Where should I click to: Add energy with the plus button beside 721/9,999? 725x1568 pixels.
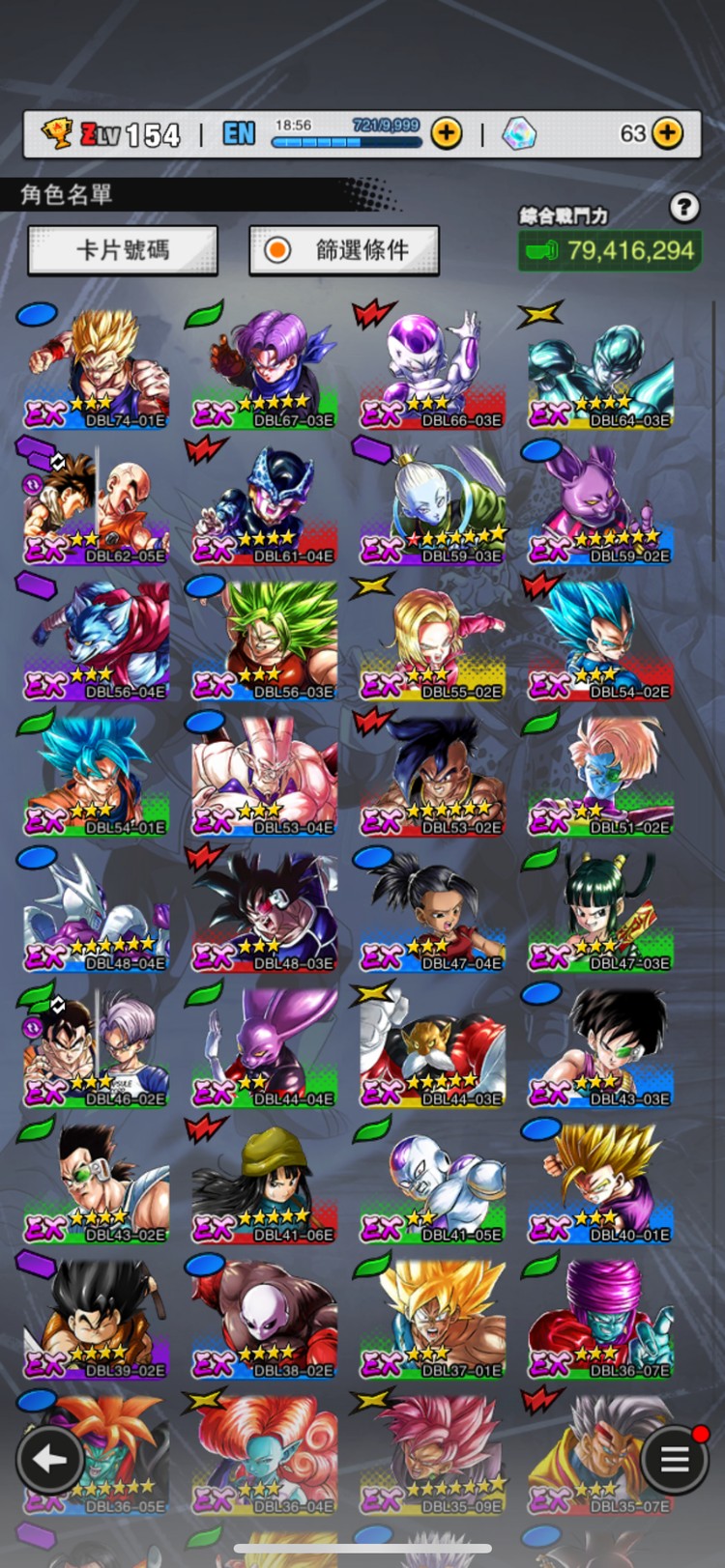(446, 133)
